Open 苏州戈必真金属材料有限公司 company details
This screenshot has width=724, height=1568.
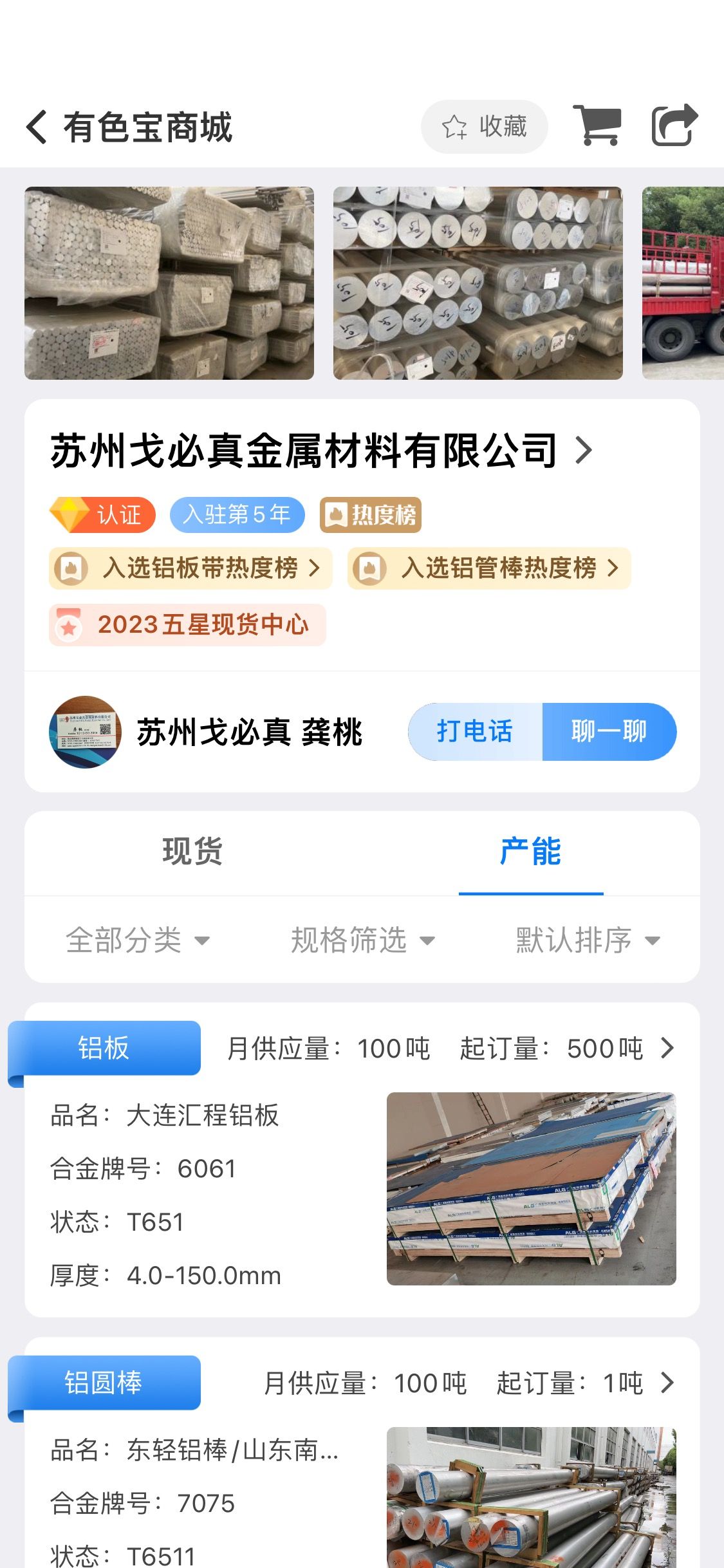321,451
